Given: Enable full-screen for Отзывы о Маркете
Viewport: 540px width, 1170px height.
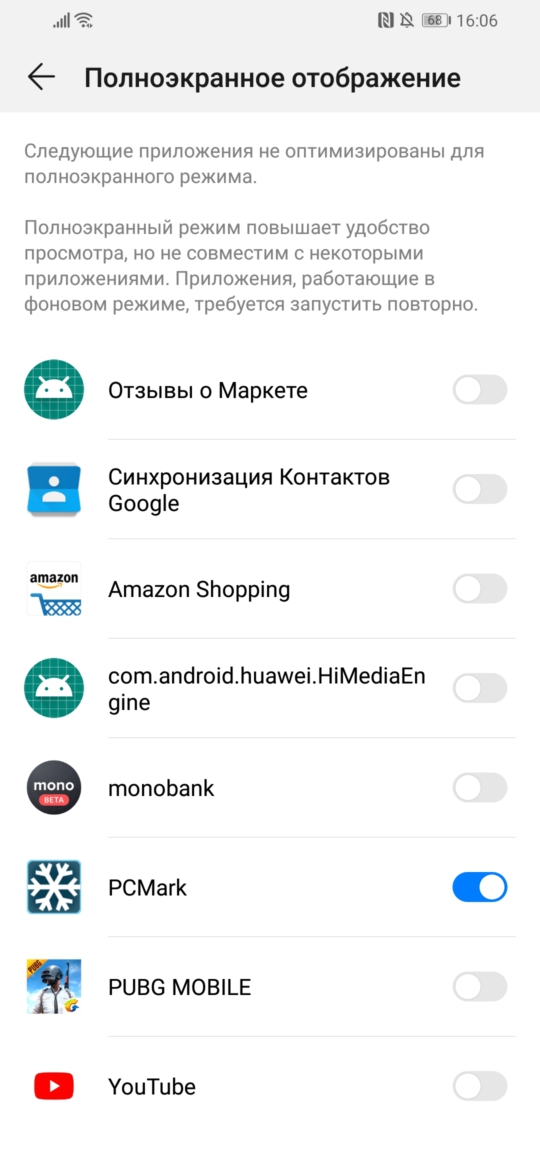Looking at the screenshot, I should click(x=480, y=390).
